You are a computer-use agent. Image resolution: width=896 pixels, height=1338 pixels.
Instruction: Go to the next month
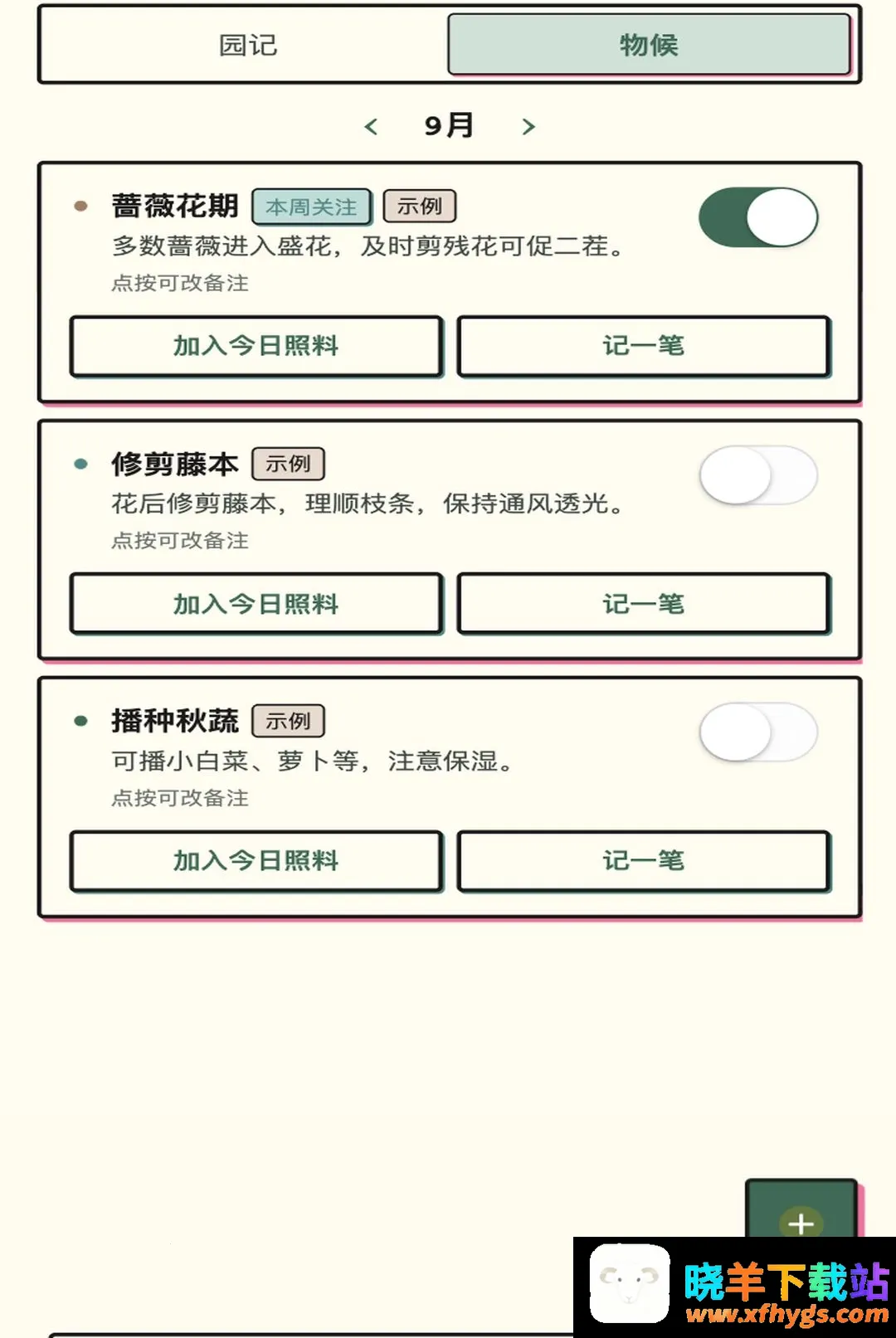coord(528,126)
